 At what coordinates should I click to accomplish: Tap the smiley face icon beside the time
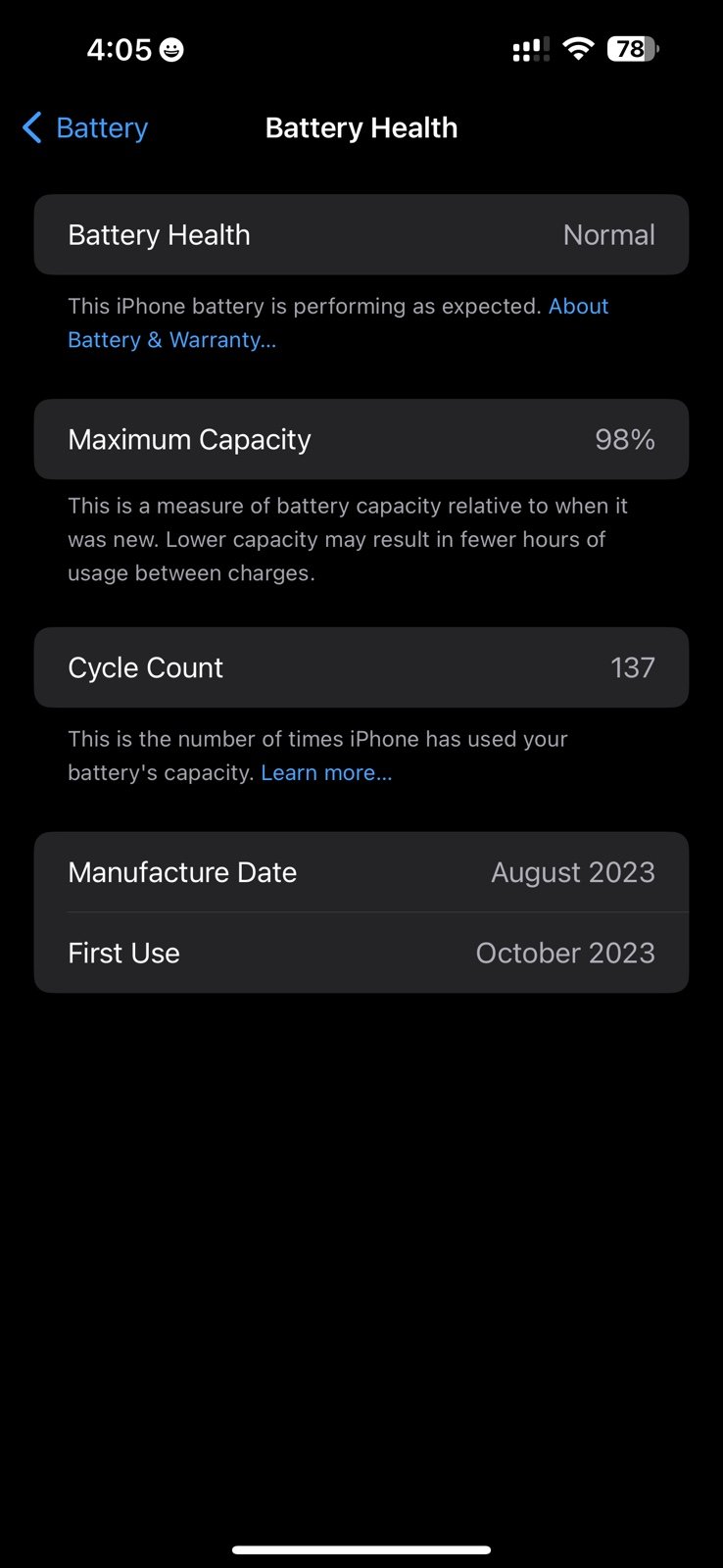point(169,49)
